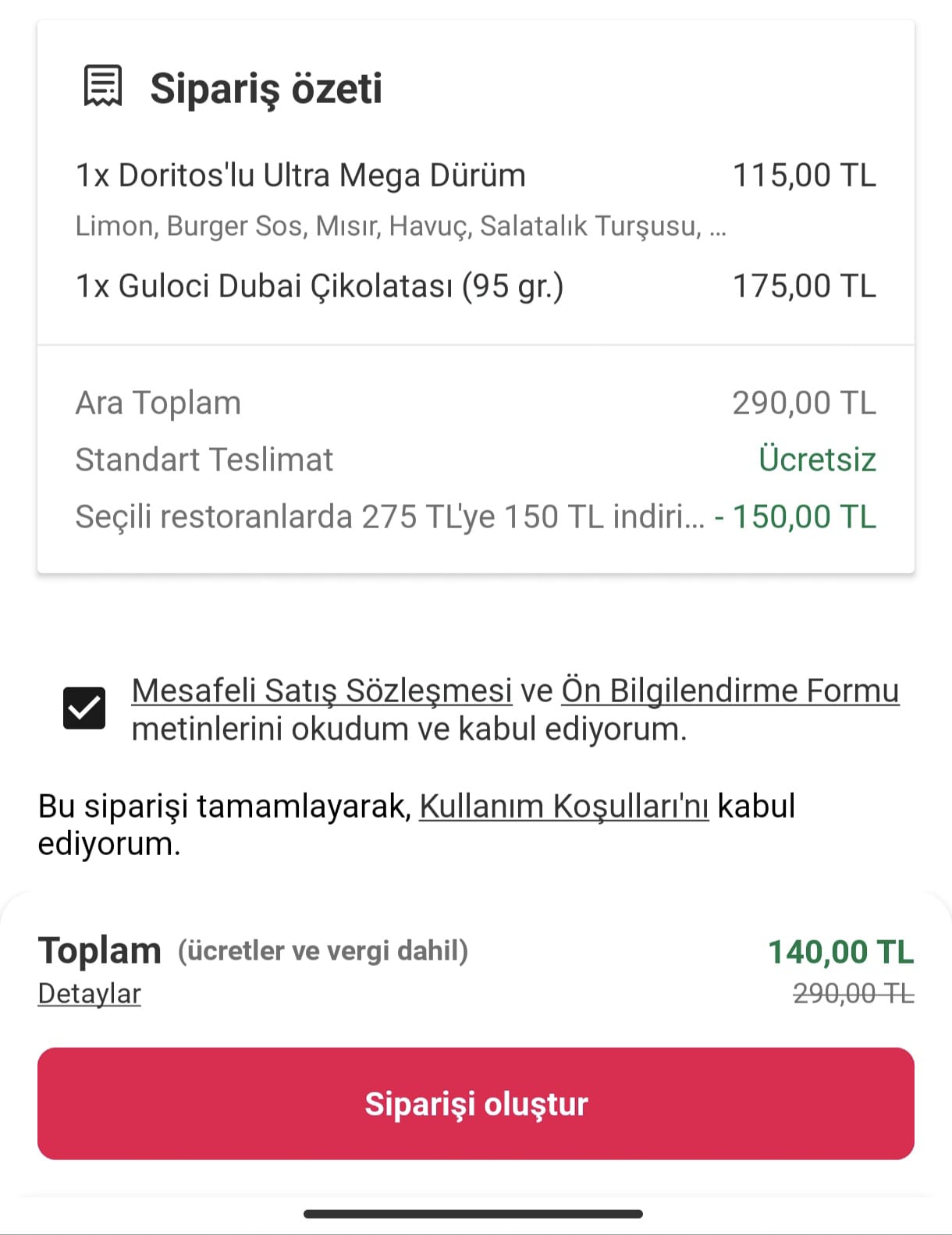View total Detaylar breakdown
This screenshot has width=952, height=1235.
click(89, 993)
